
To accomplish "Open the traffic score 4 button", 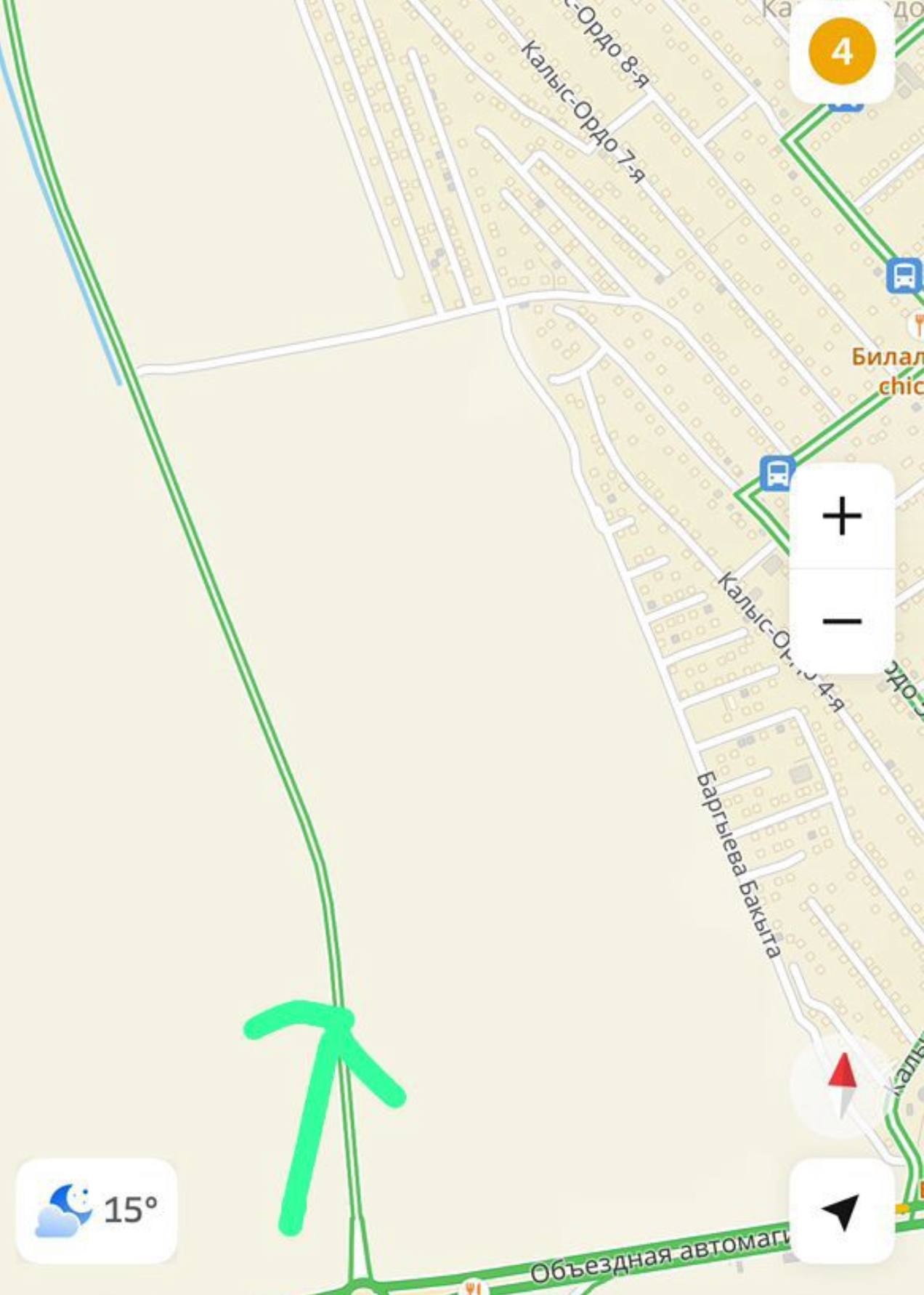I will pyautogui.click(x=841, y=52).
